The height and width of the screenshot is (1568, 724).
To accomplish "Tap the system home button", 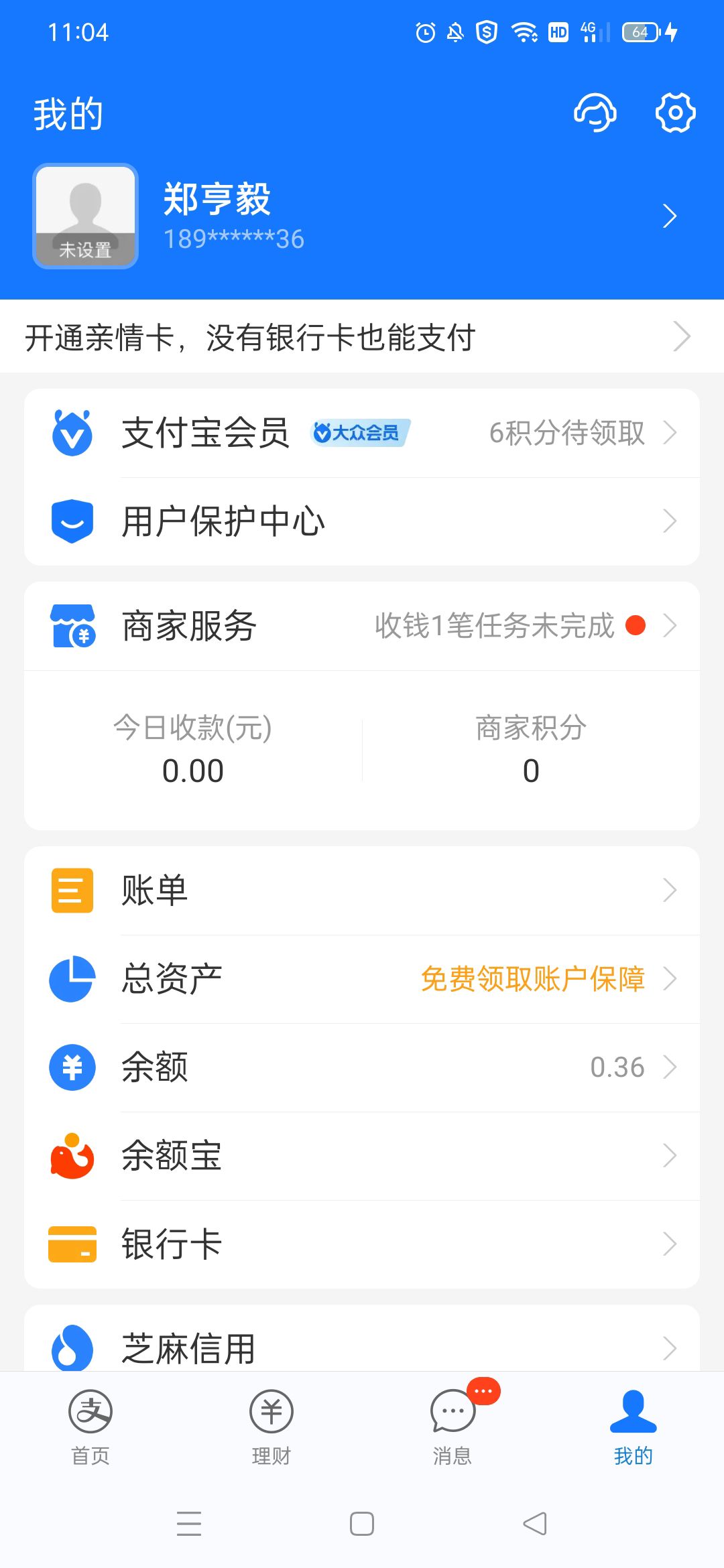I will (362, 1524).
